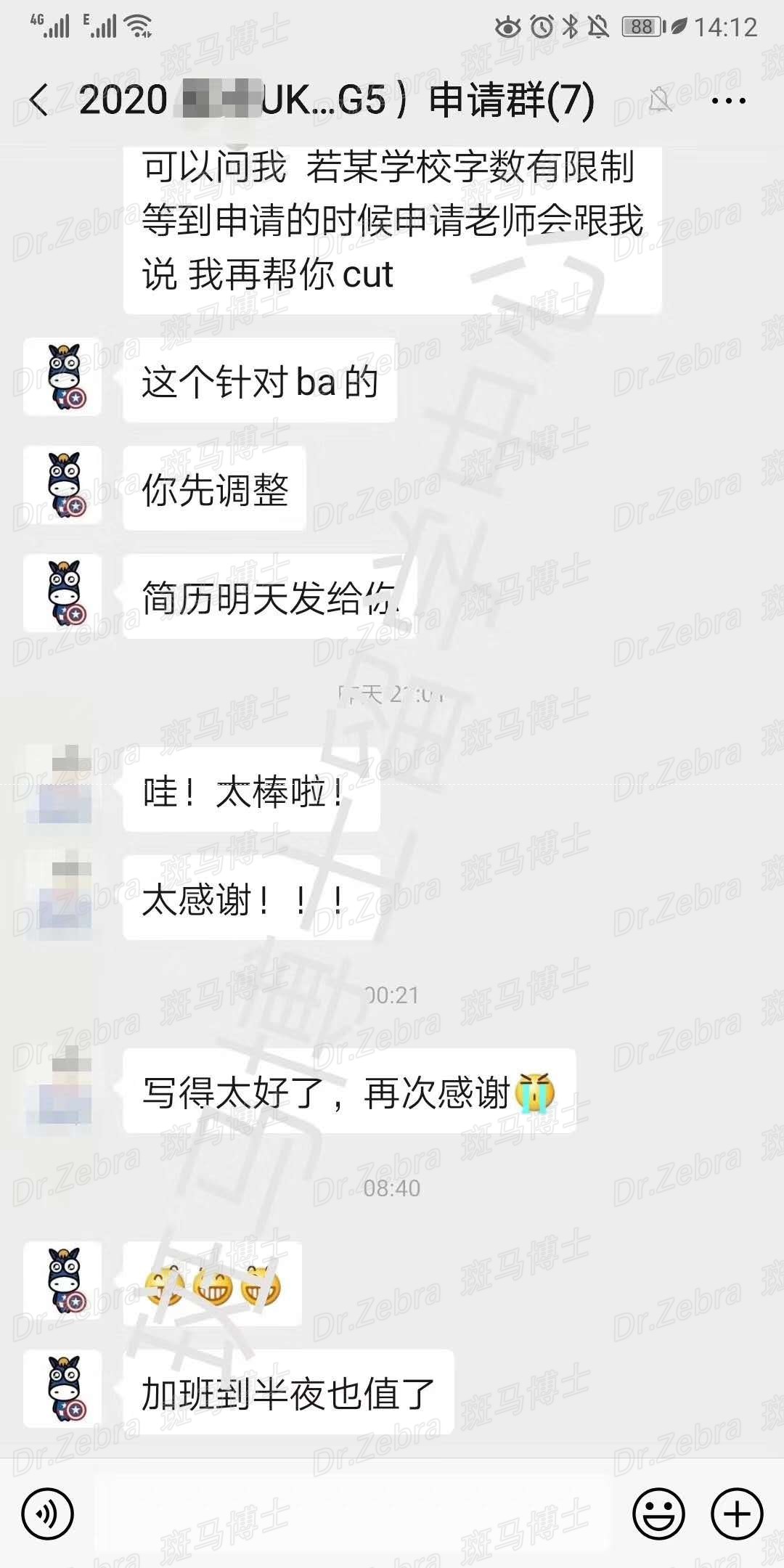Switch to voice message input

(48, 1514)
